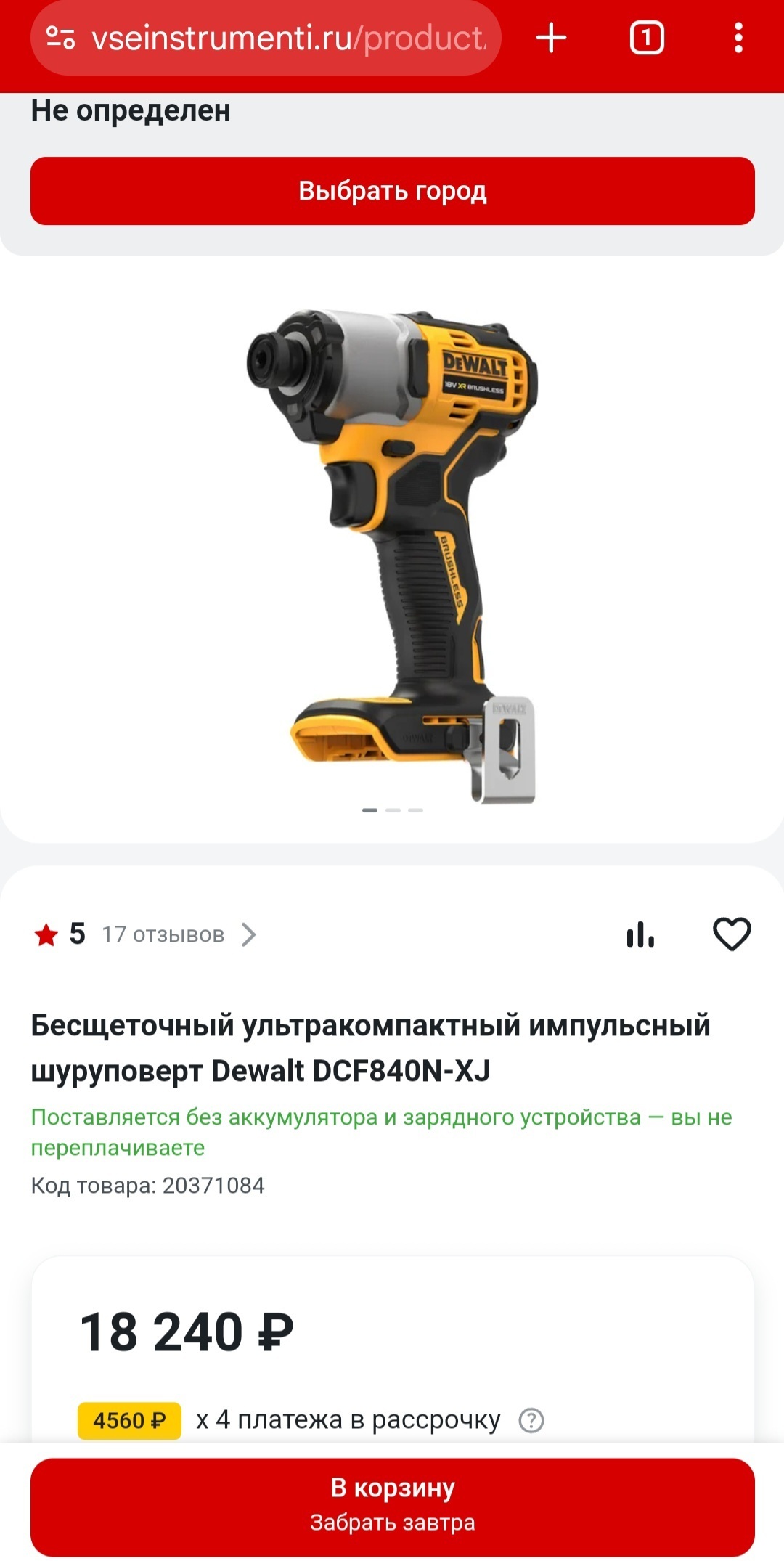Add product to comparison list
This screenshot has height=1561, width=784.
click(x=640, y=934)
